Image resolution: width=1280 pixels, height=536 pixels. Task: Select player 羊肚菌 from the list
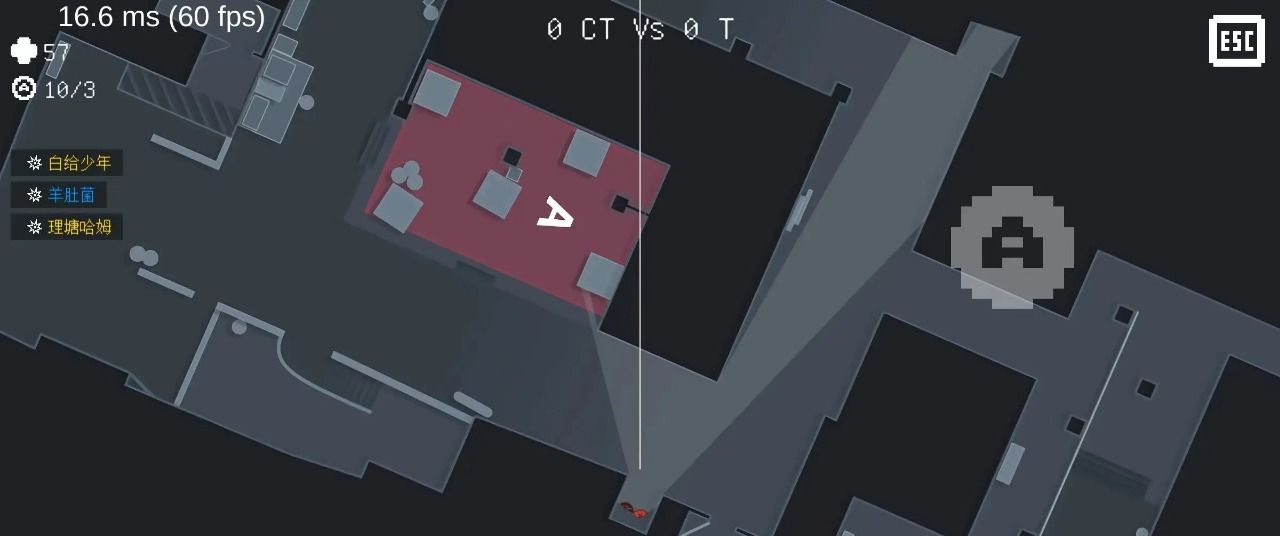60,195
